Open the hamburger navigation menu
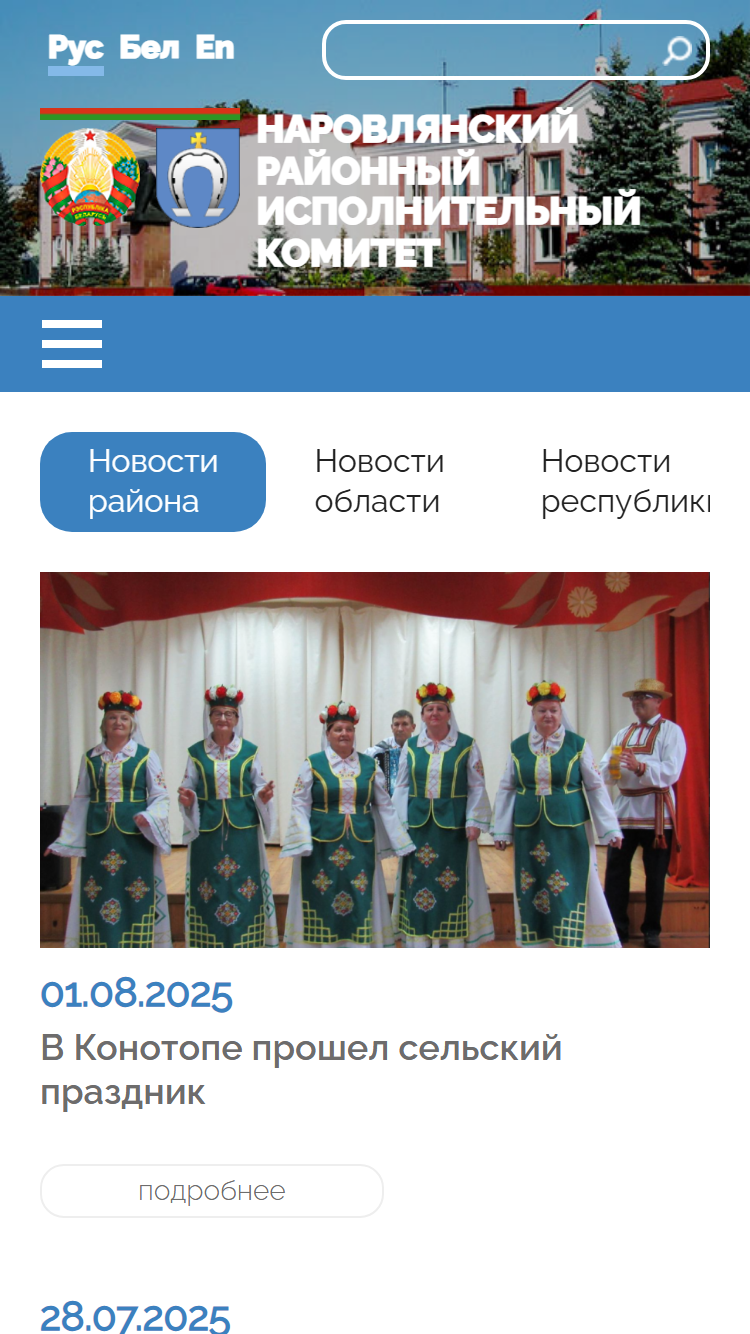 [72, 344]
